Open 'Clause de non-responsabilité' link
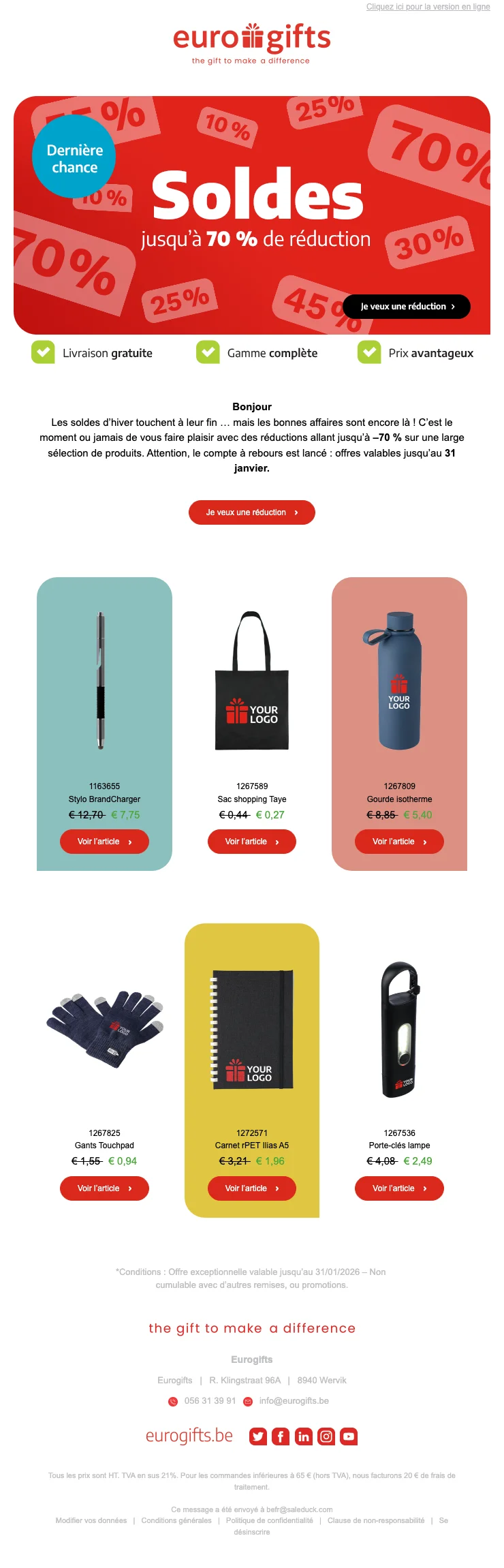The width and height of the screenshot is (504, 1568). (375, 1520)
